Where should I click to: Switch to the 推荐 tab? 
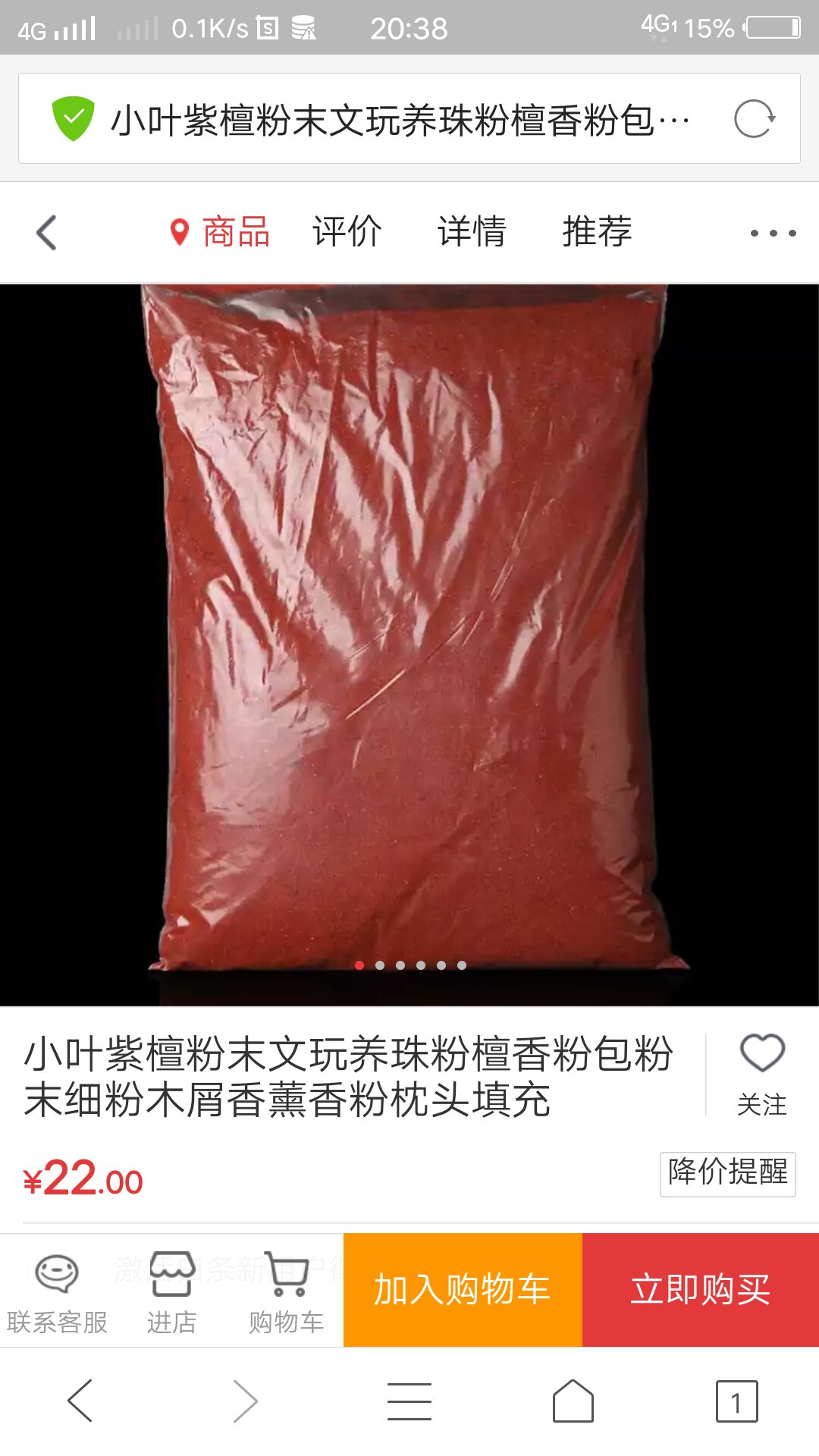pyautogui.click(x=597, y=231)
